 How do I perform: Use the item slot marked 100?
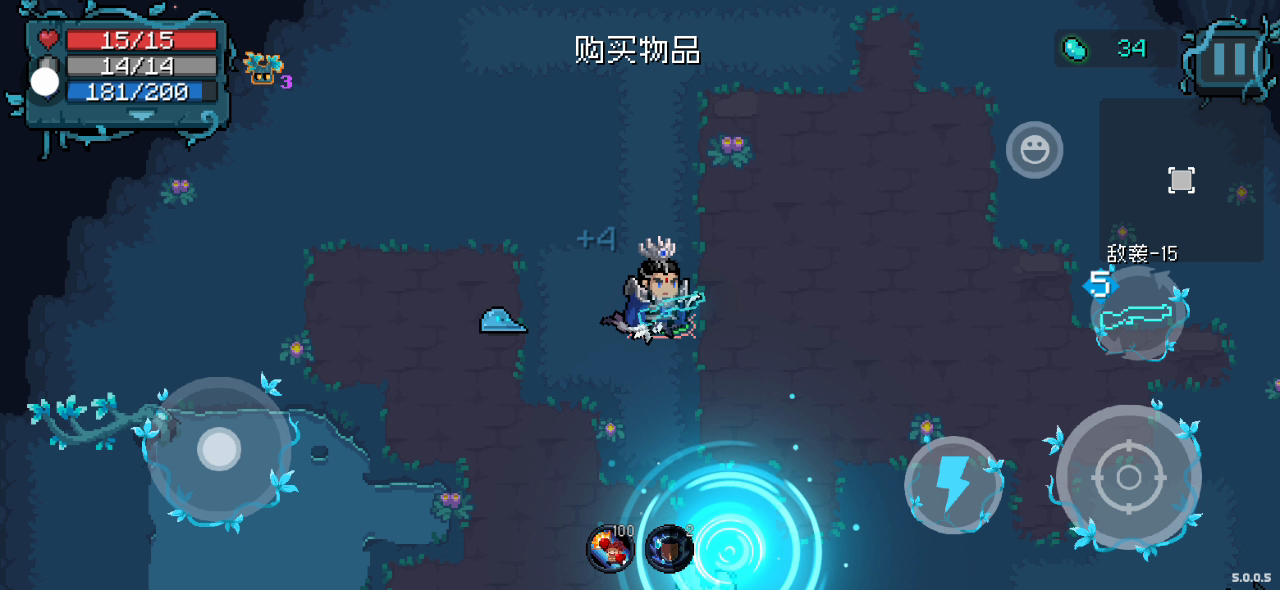tap(609, 548)
